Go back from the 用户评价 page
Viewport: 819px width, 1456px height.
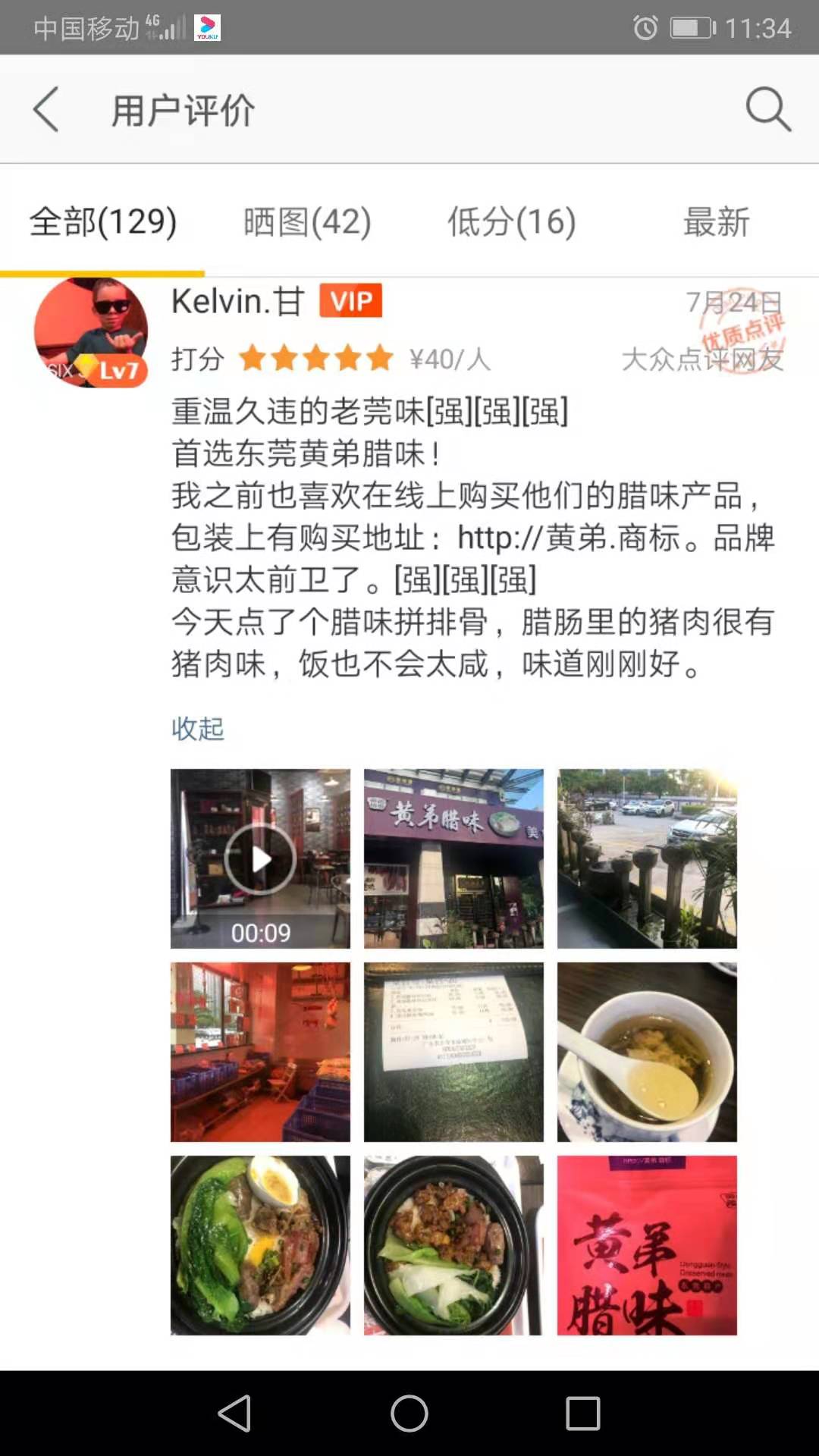pos(47,109)
